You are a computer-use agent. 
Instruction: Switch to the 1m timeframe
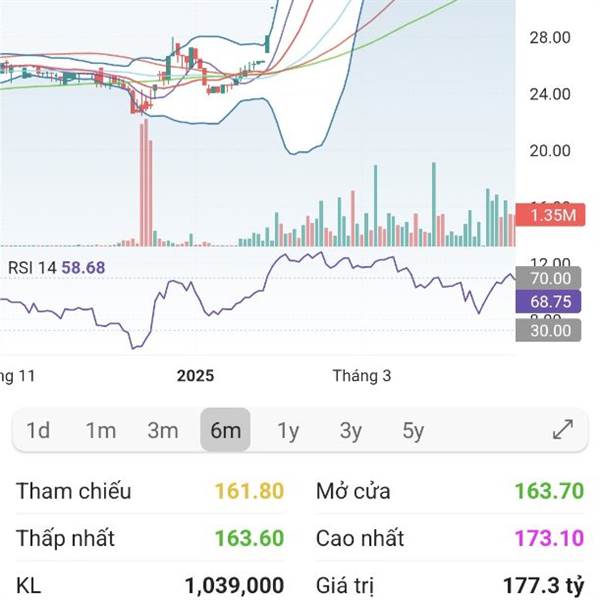click(100, 431)
